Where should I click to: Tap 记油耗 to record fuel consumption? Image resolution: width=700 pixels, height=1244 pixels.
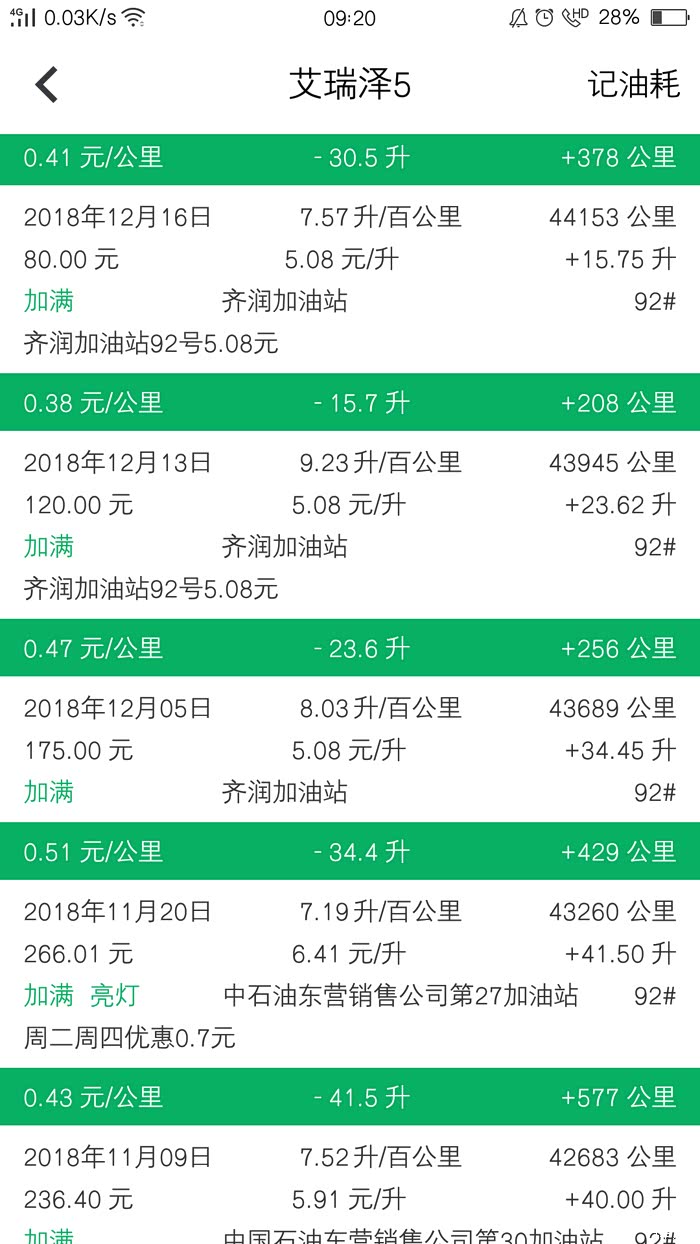coord(633,85)
